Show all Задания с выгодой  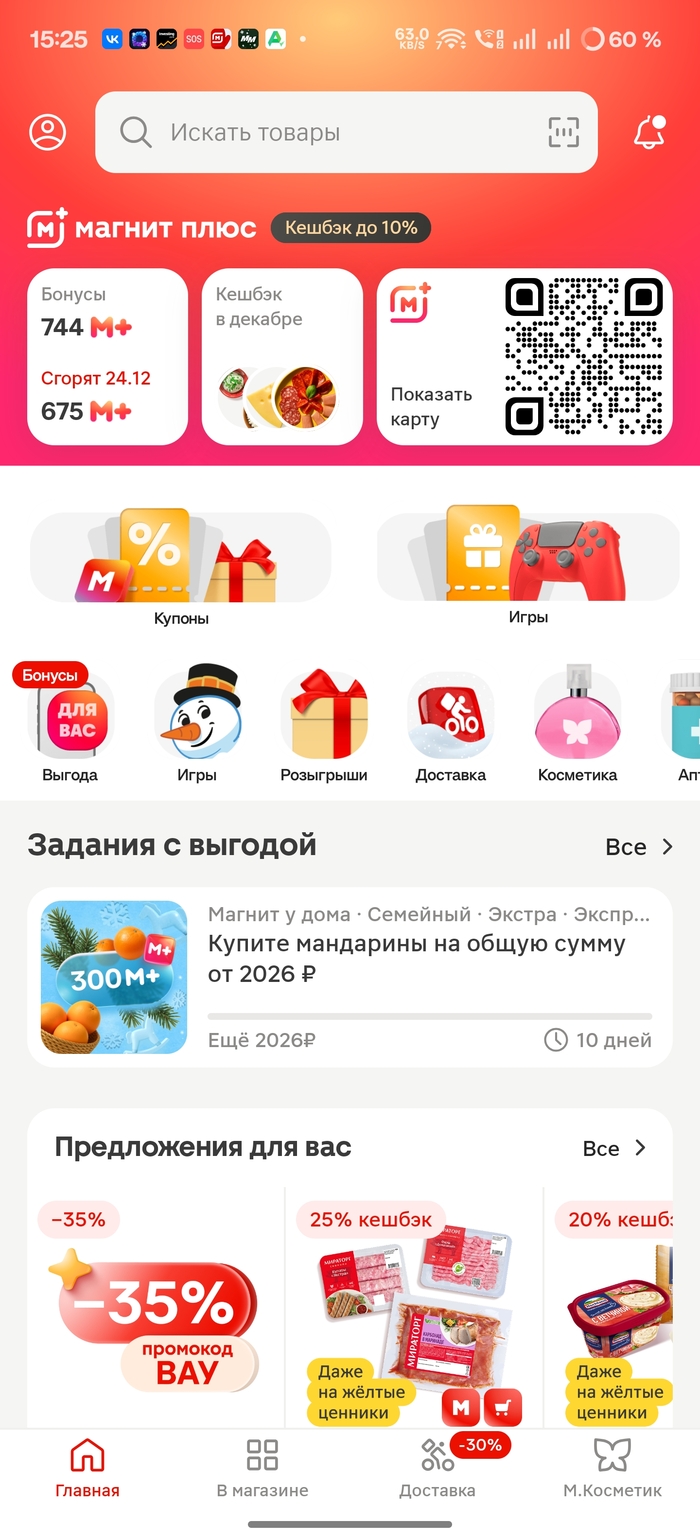pyautogui.click(x=639, y=847)
